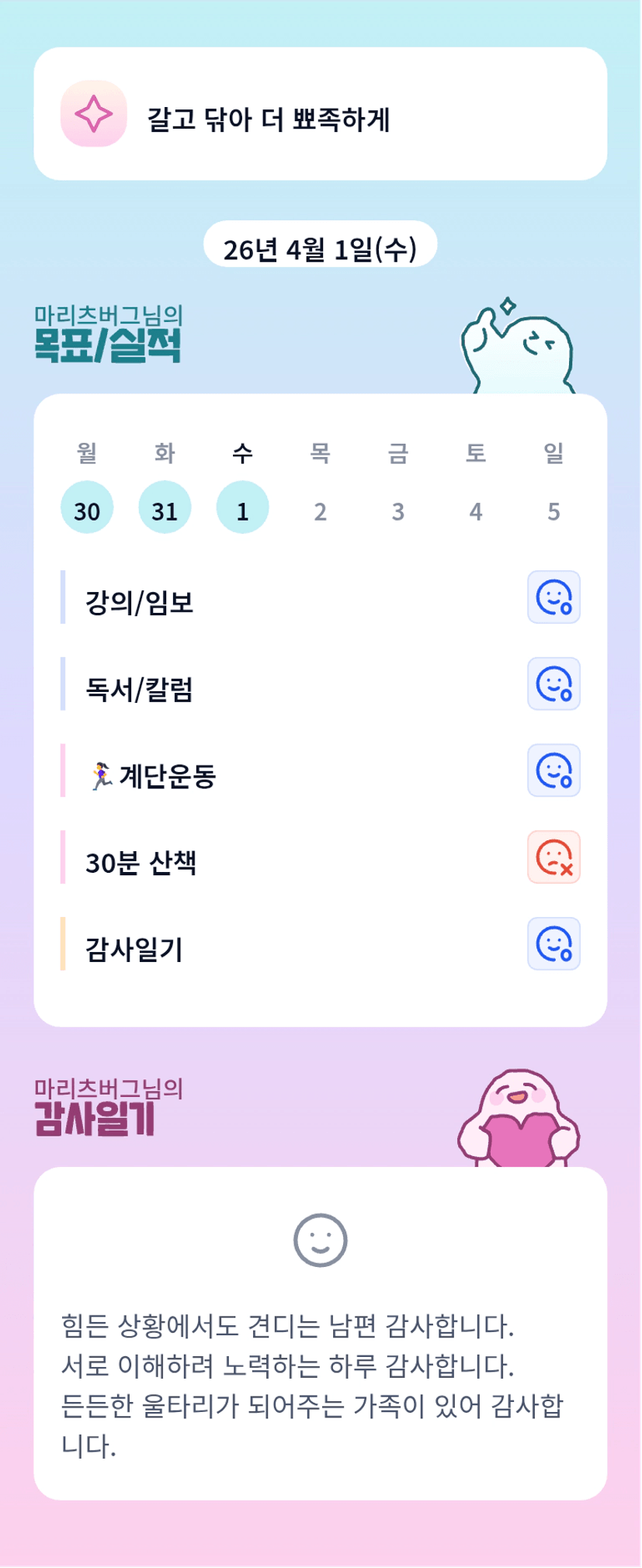Open the 갈고 닦아 더 뾰족하게 card
This screenshot has width=642, height=1568.
click(x=321, y=114)
